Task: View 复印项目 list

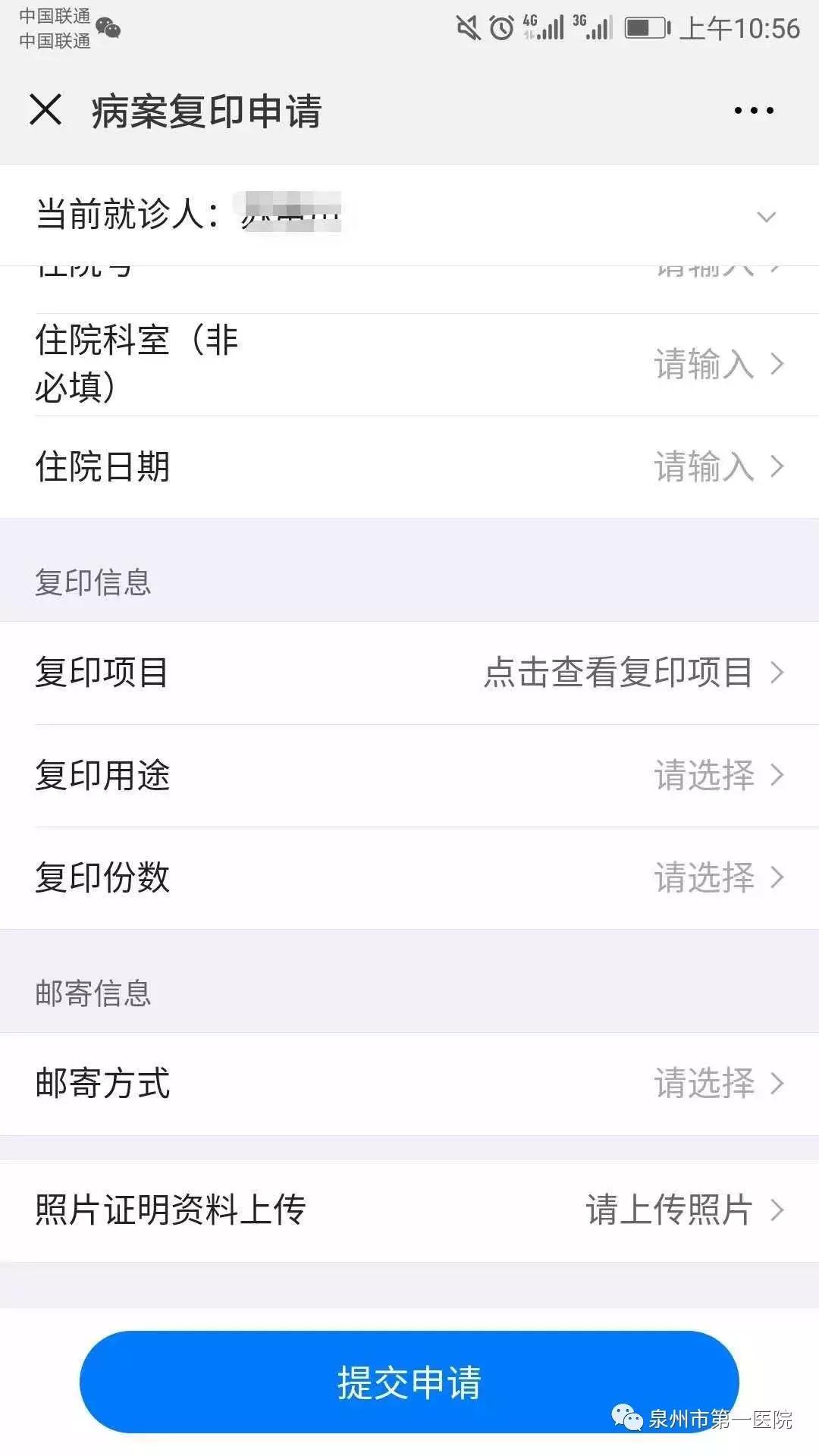Action: tap(409, 673)
